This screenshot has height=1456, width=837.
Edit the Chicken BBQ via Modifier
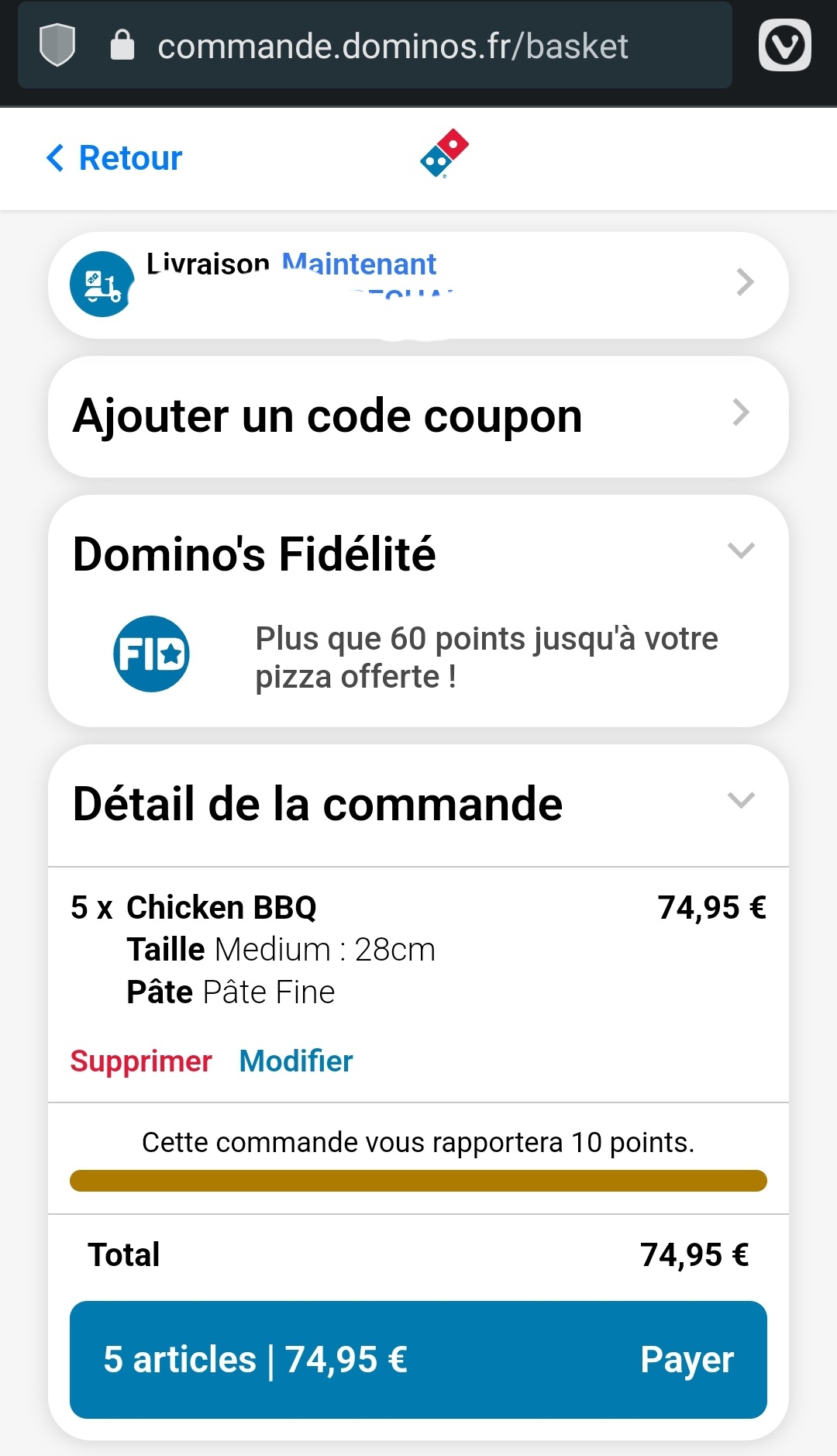coord(296,1061)
